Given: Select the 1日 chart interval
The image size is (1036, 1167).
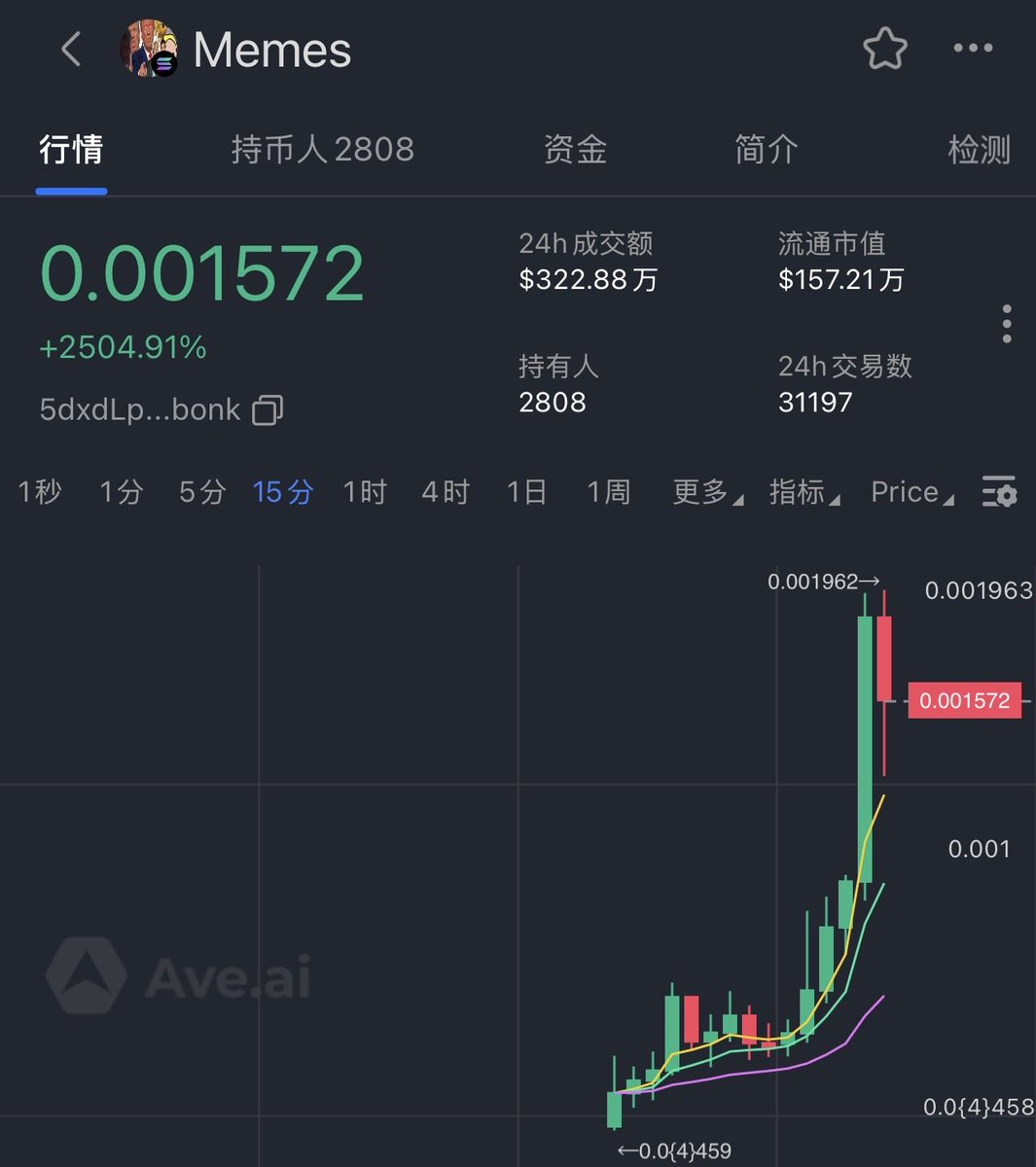Looking at the screenshot, I should [526, 492].
